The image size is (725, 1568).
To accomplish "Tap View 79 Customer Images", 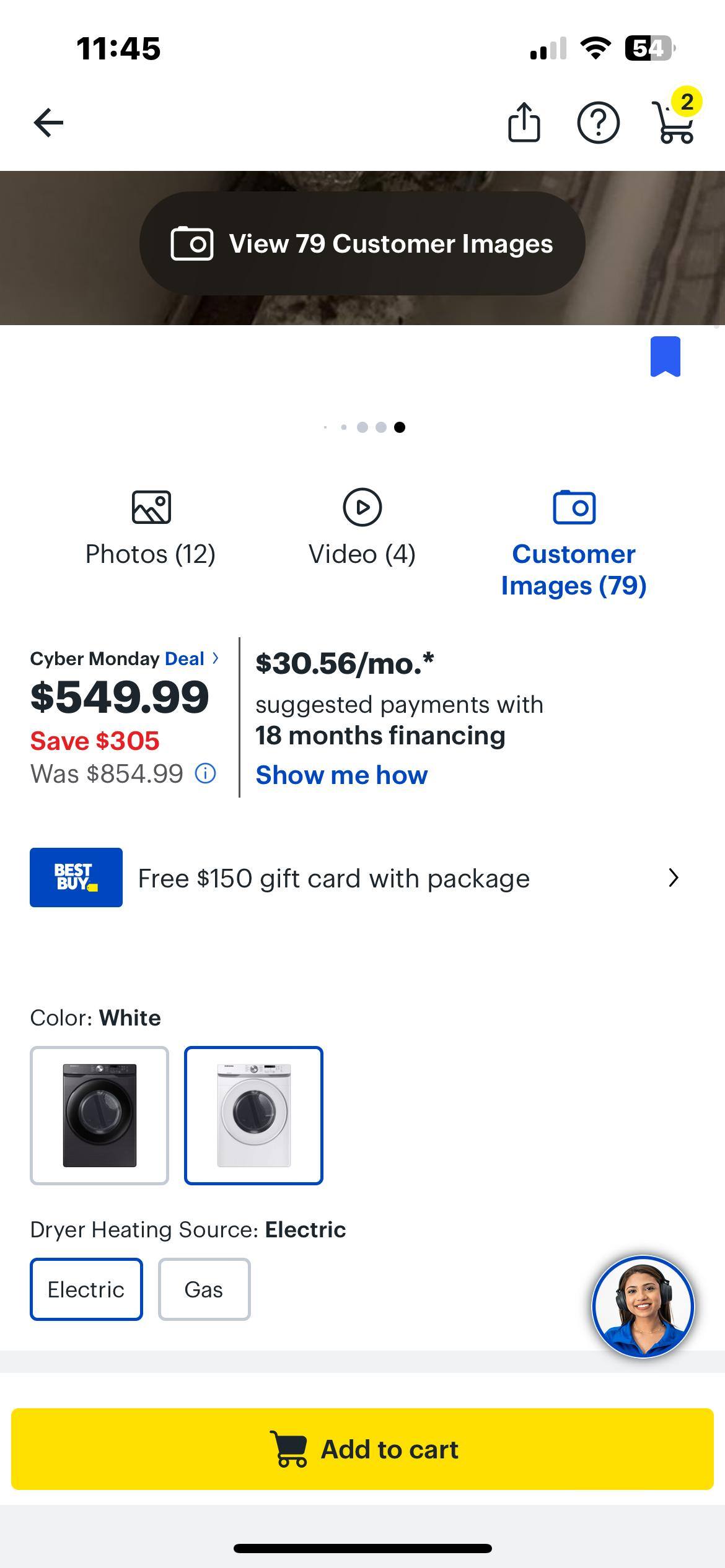I will (362, 244).
